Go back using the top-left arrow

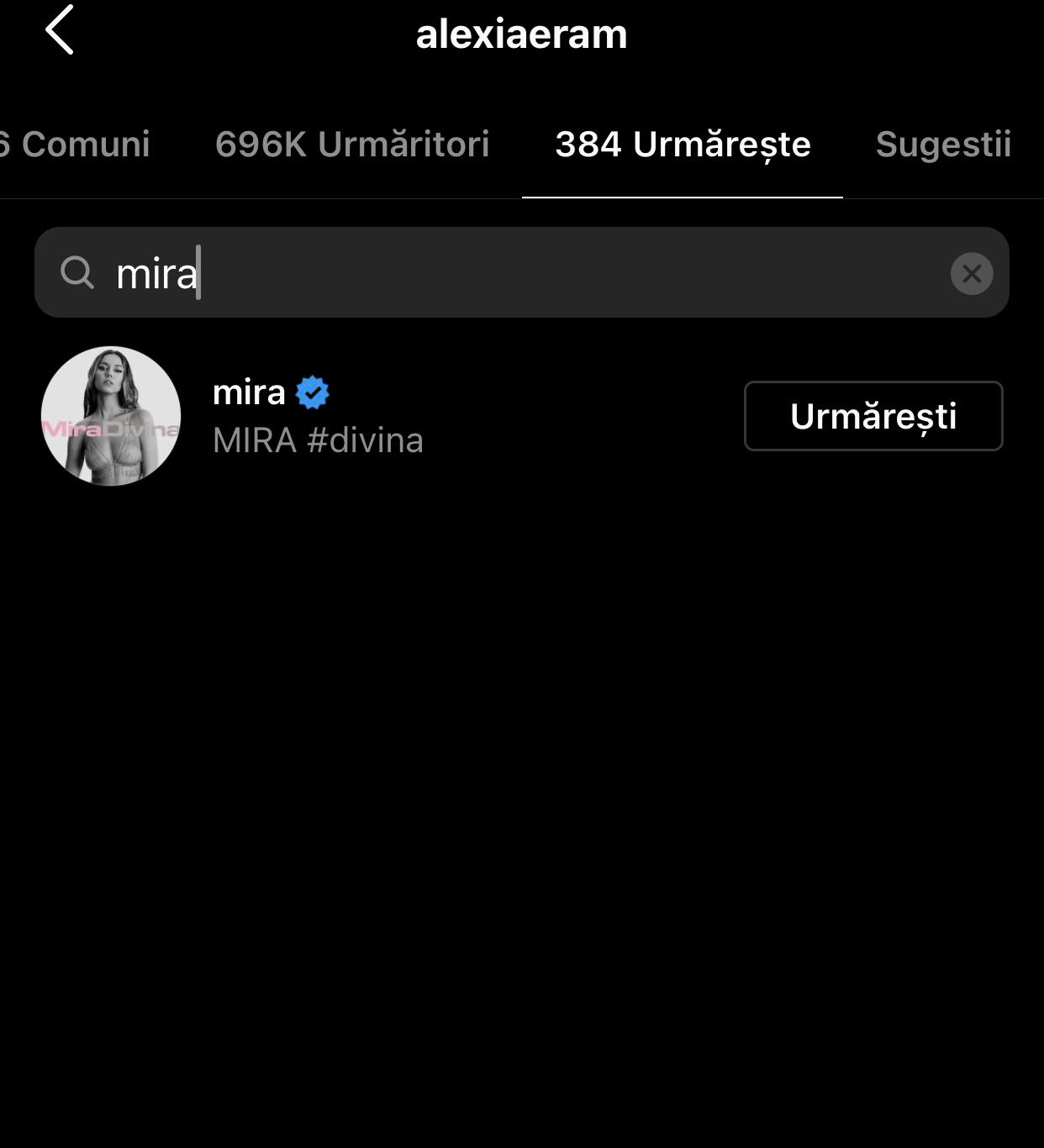(x=60, y=30)
